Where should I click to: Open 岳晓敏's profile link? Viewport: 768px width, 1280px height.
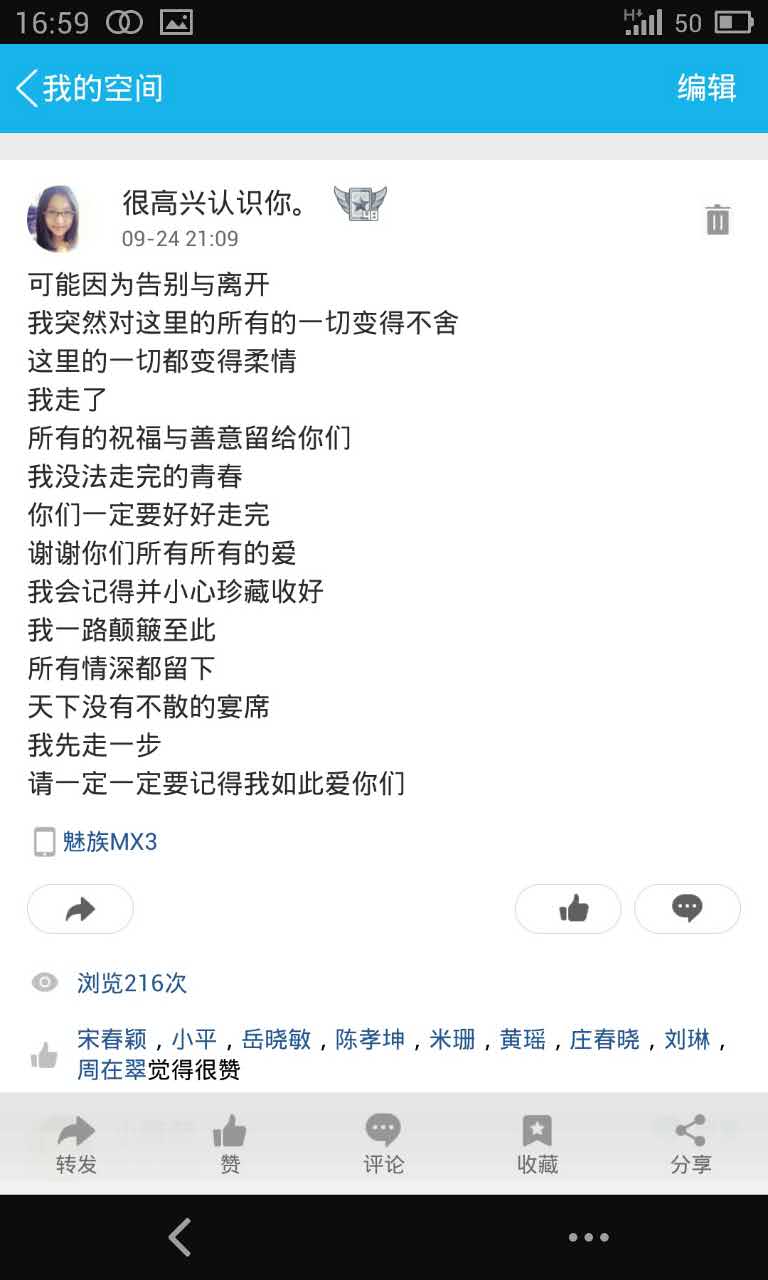[x=277, y=1039]
